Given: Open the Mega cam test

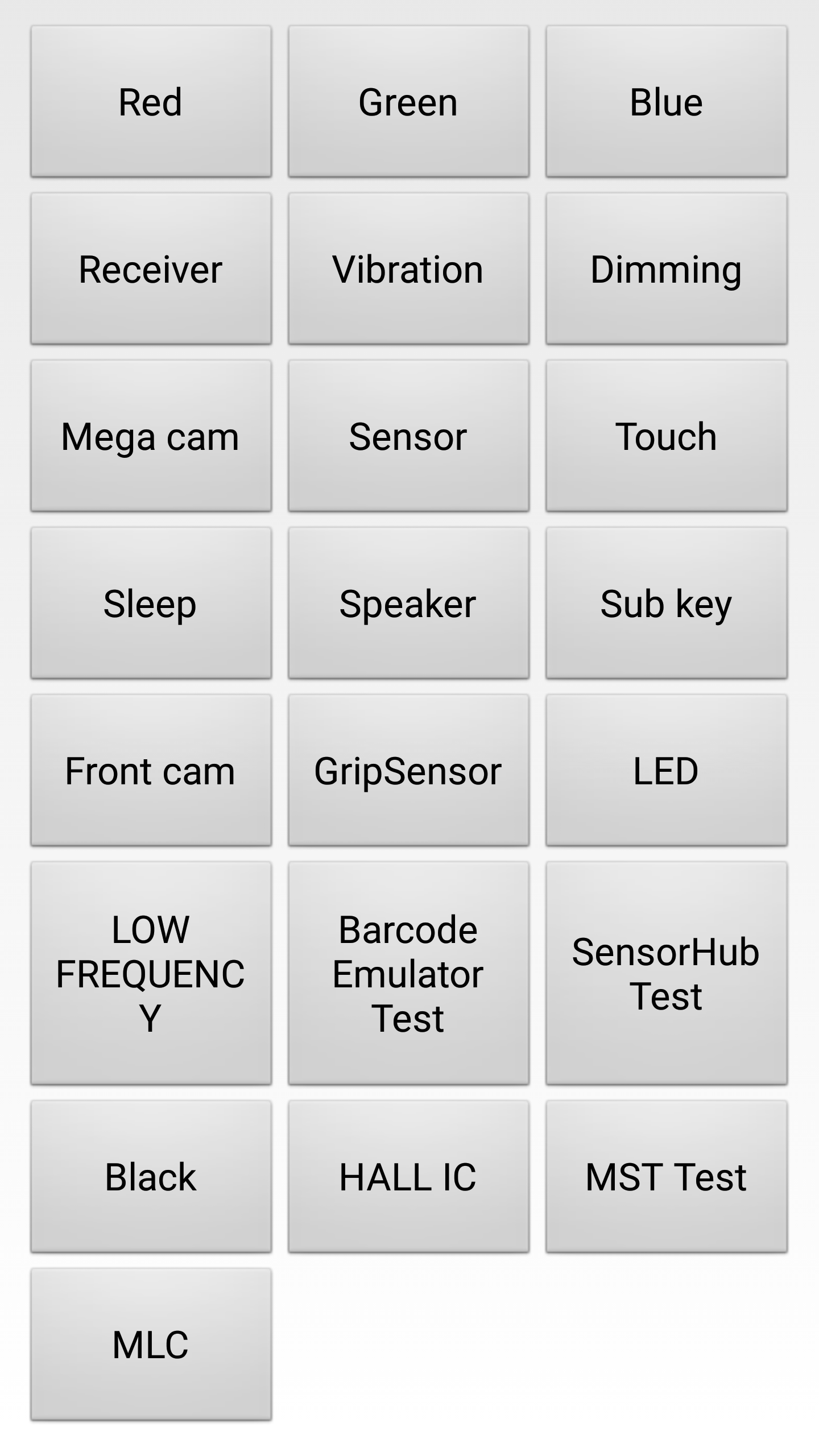Looking at the screenshot, I should coord(151,436).
